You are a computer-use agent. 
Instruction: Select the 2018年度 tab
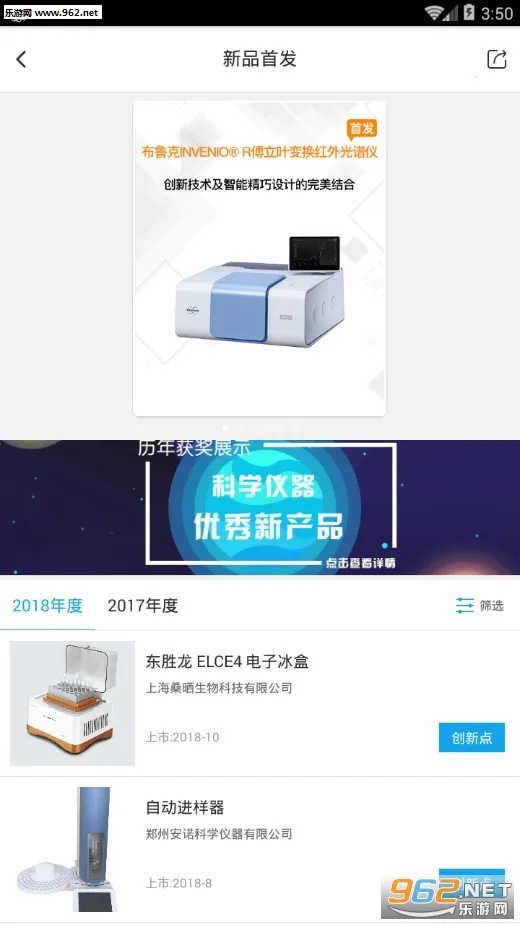47,605
